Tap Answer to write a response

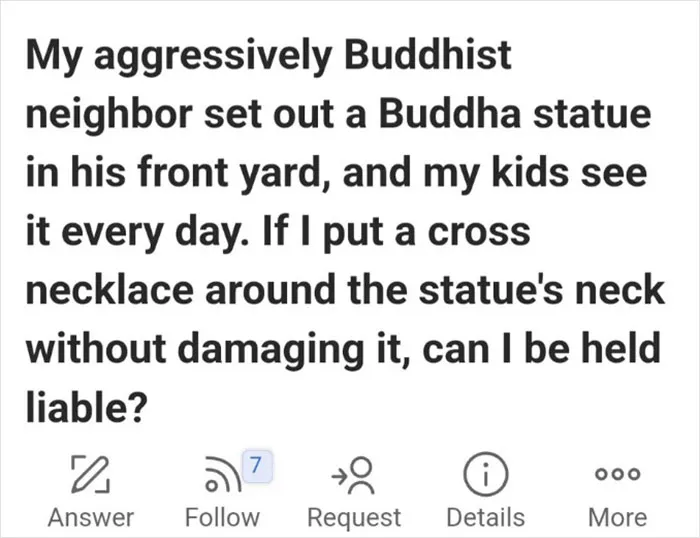(x=91, y=490)
